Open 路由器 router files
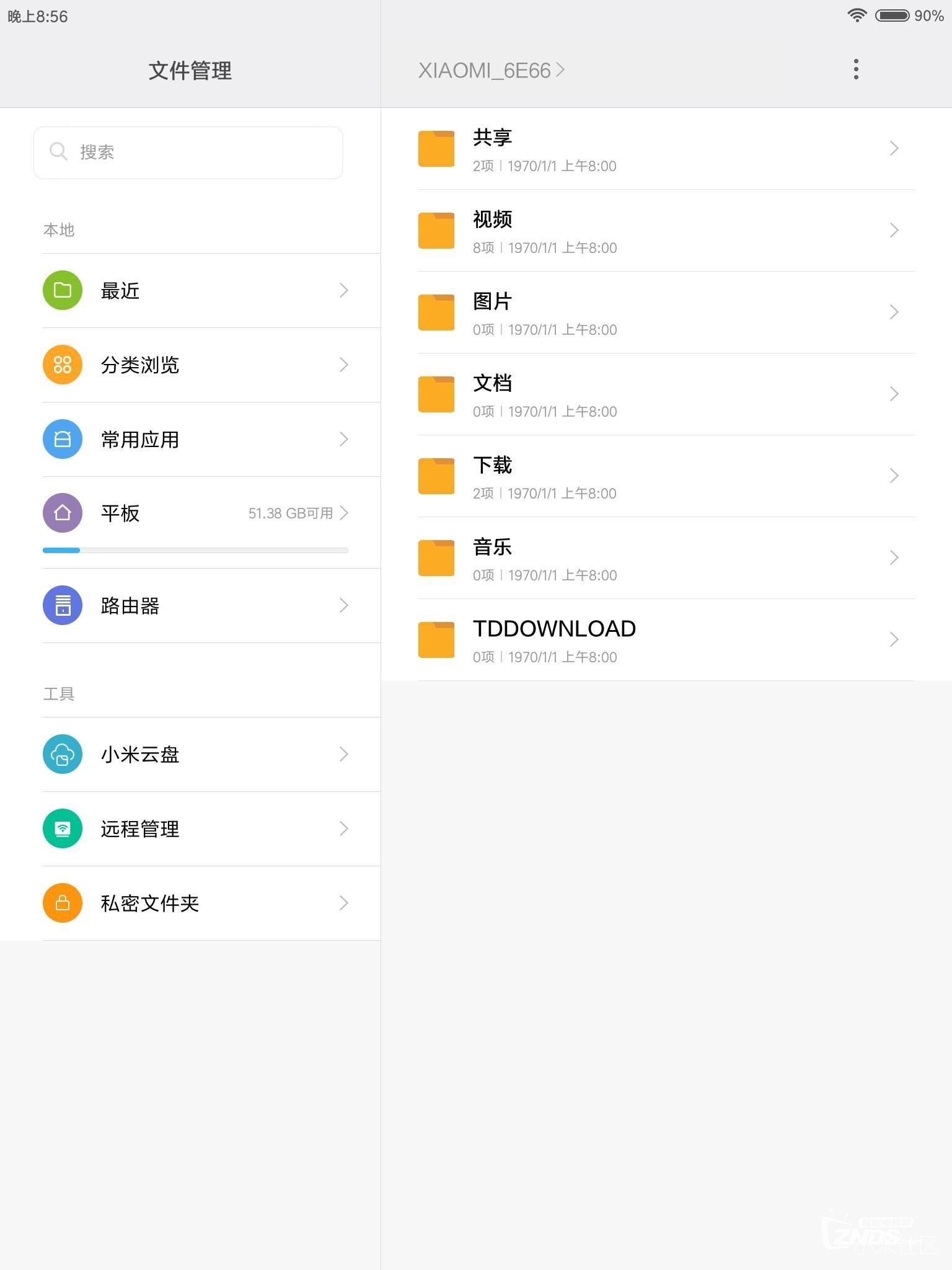The width and height of the screenshot is (952, 1270). coord(196,605)
